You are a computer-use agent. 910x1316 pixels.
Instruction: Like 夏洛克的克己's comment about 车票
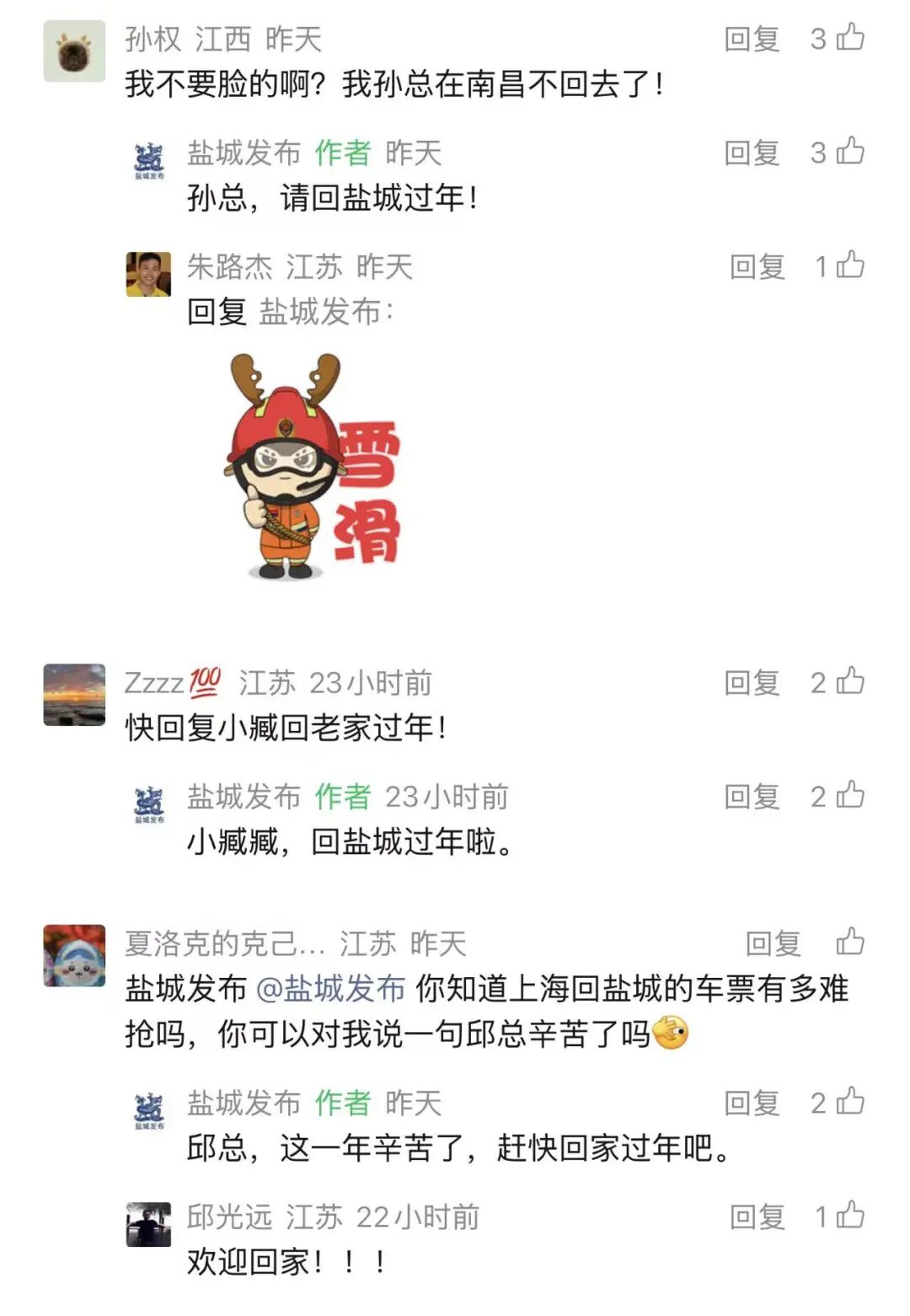(x=849, y=943)
